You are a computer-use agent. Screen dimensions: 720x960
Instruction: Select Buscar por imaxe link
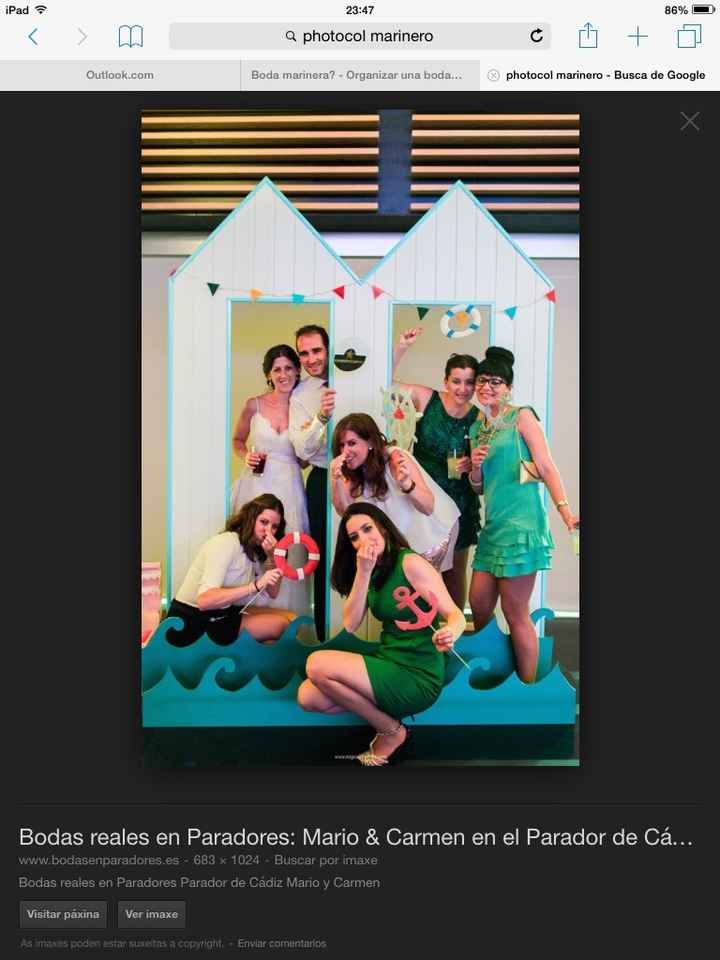(326, 860)
